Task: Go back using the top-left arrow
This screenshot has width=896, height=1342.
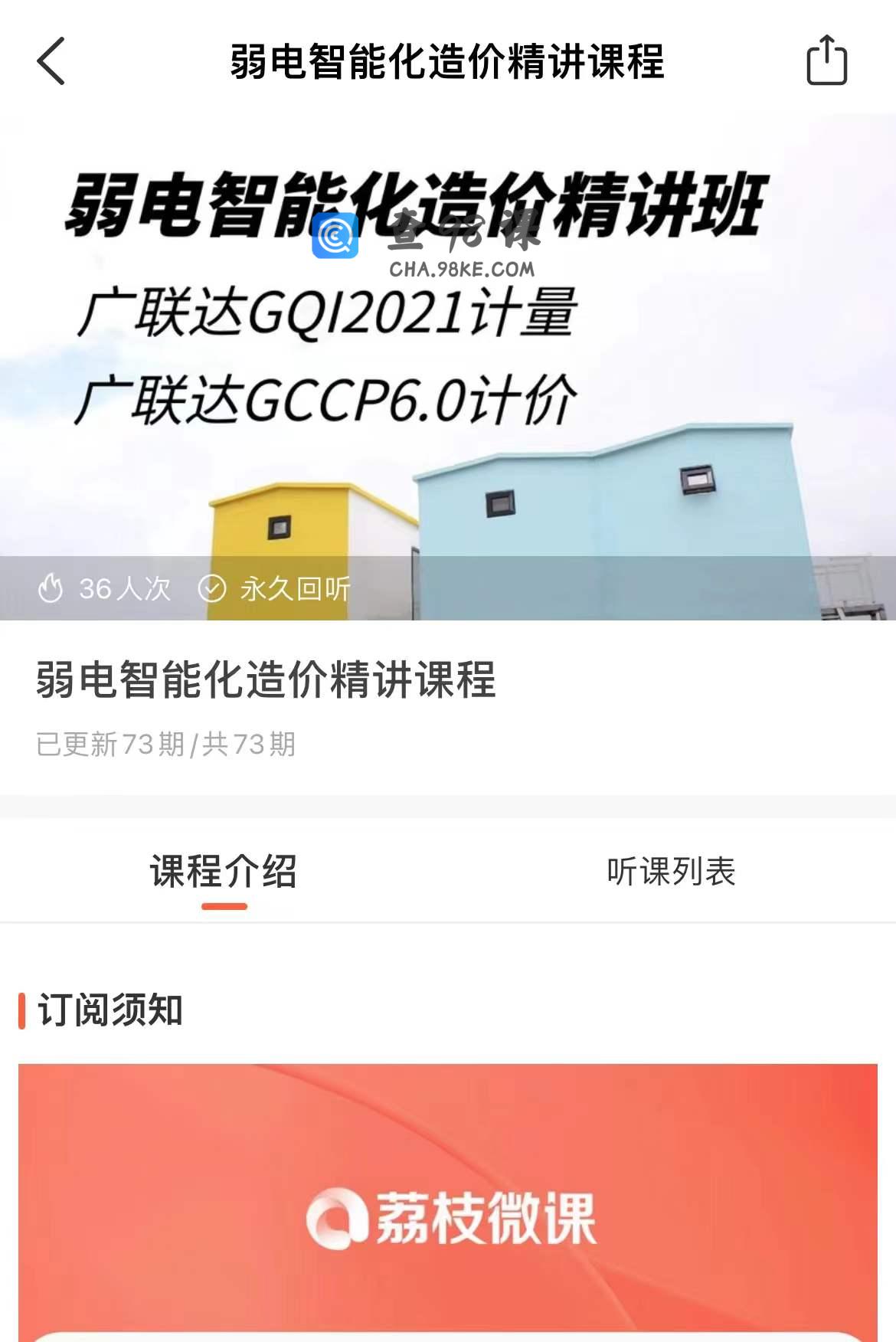Action: tap(51, 61)
